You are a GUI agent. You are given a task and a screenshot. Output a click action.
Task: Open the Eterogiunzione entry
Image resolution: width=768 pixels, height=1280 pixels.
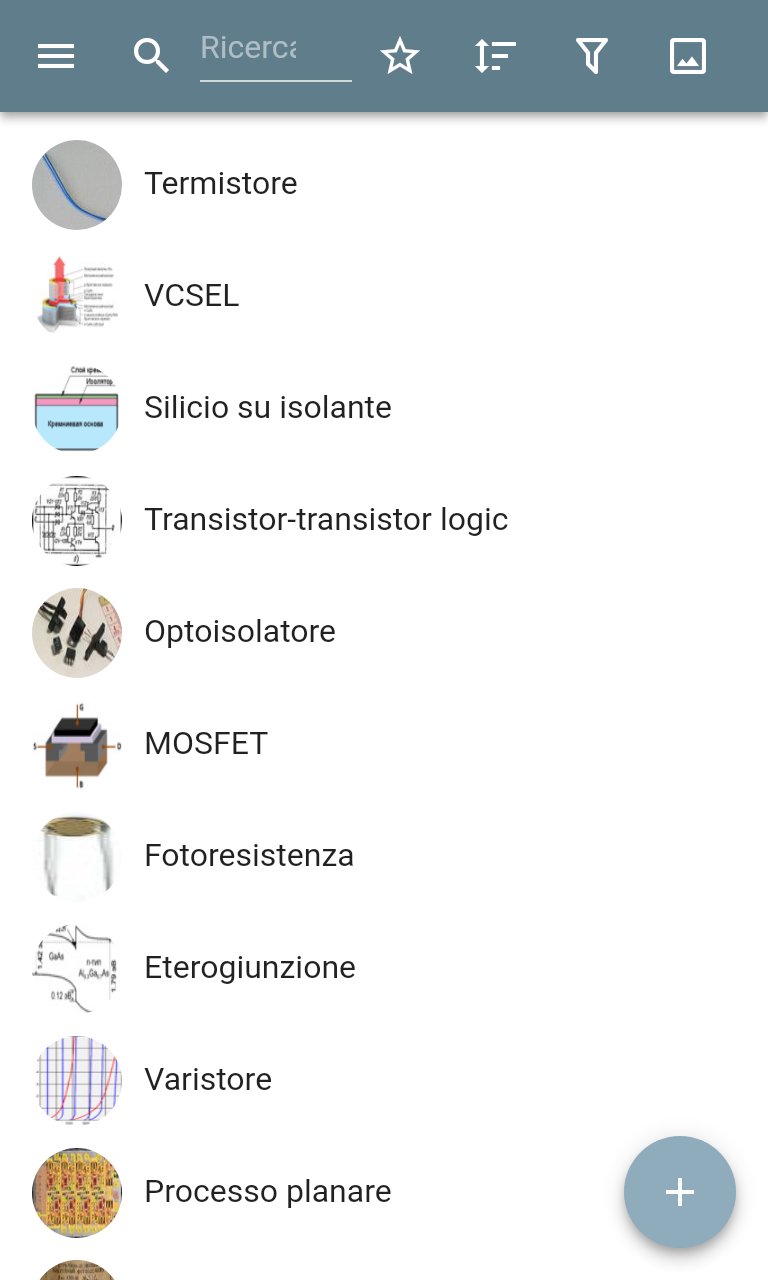(x=384, y=968)
